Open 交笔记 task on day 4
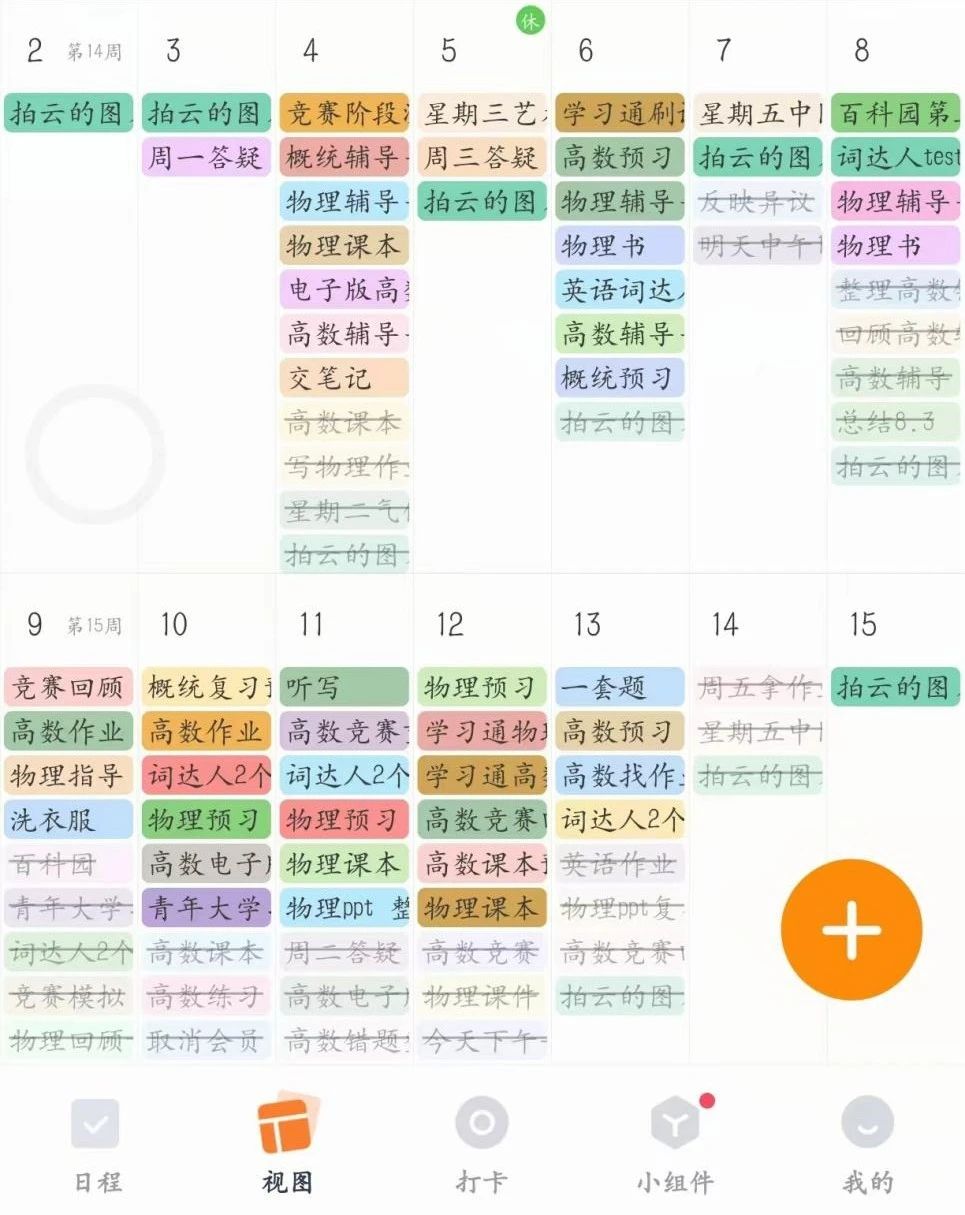Screen dimensions: 965x1215 344,378
